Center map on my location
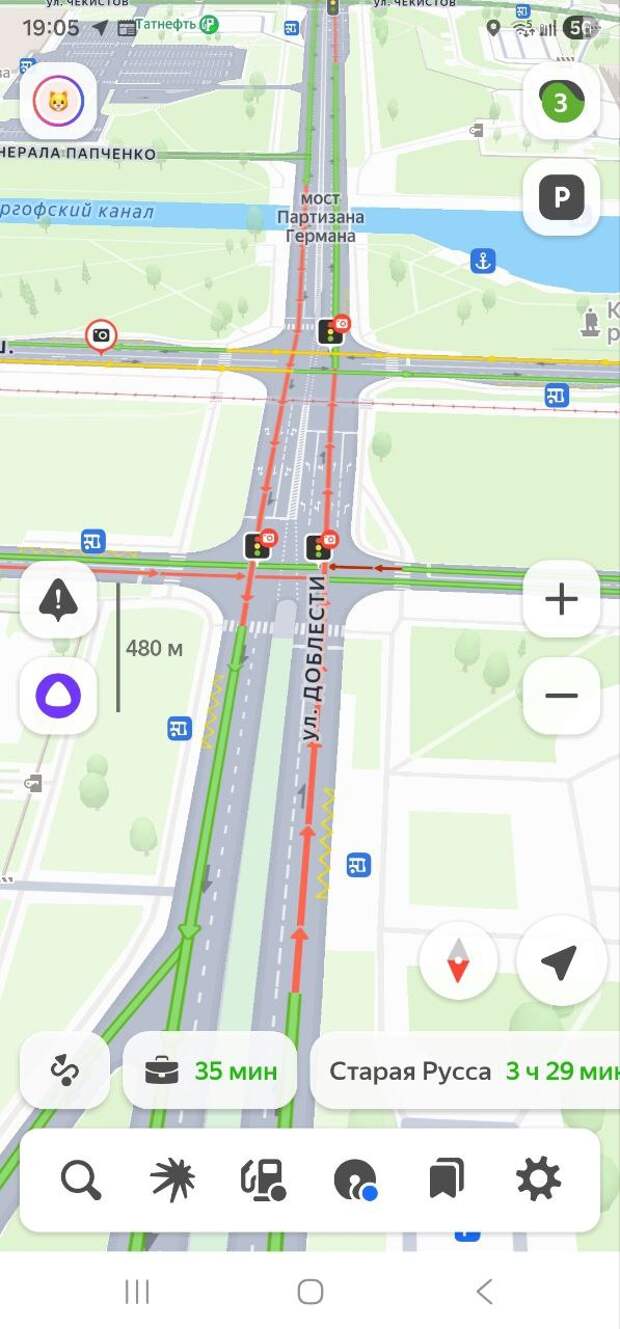 (561, 962)
